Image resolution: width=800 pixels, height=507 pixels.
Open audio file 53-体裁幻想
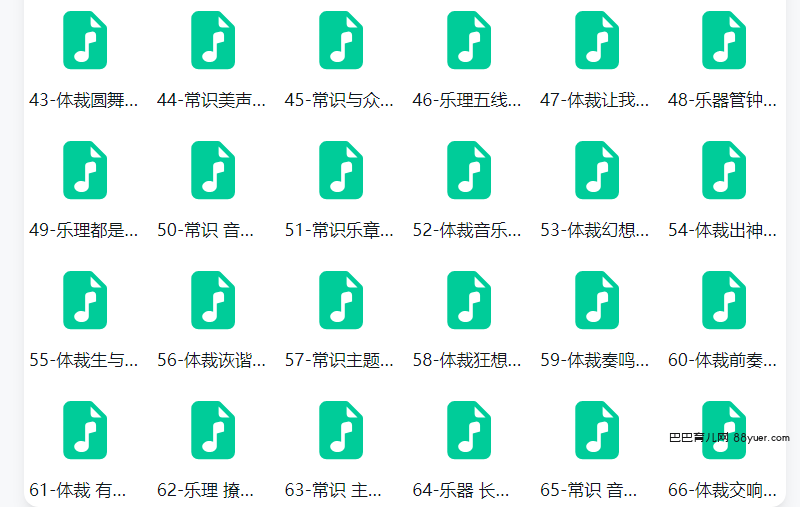point(597,170)
